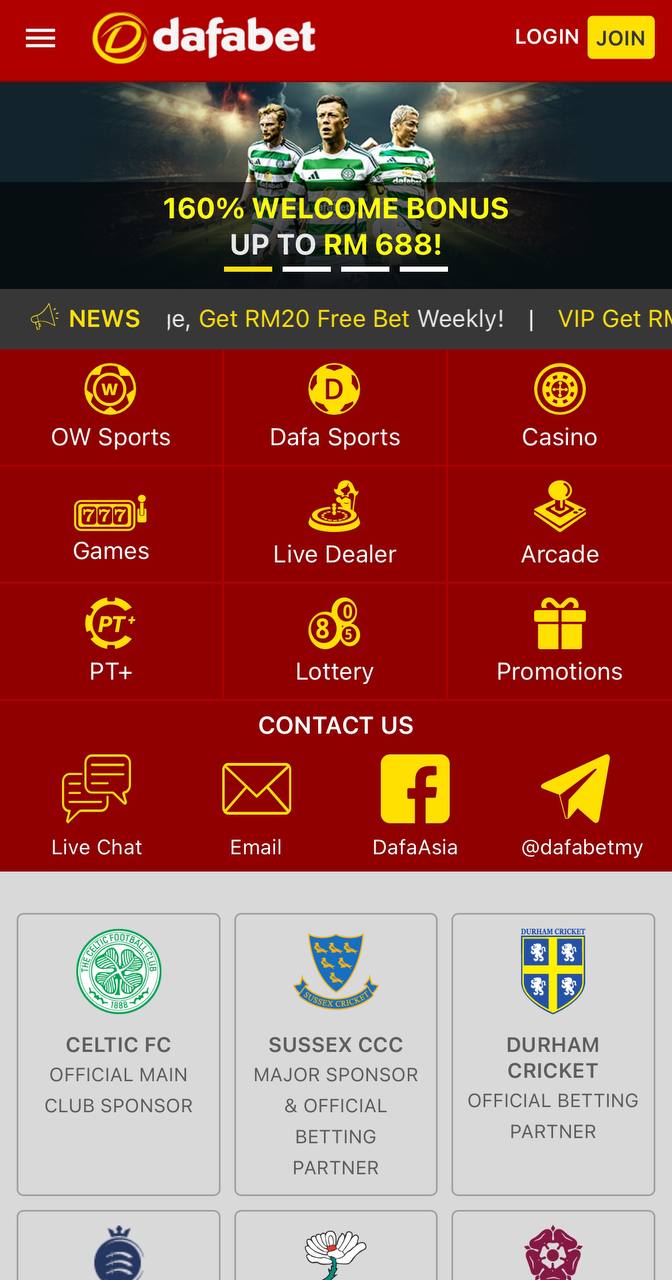Open the Sussex CCC sponsor card

[336, 1054]
